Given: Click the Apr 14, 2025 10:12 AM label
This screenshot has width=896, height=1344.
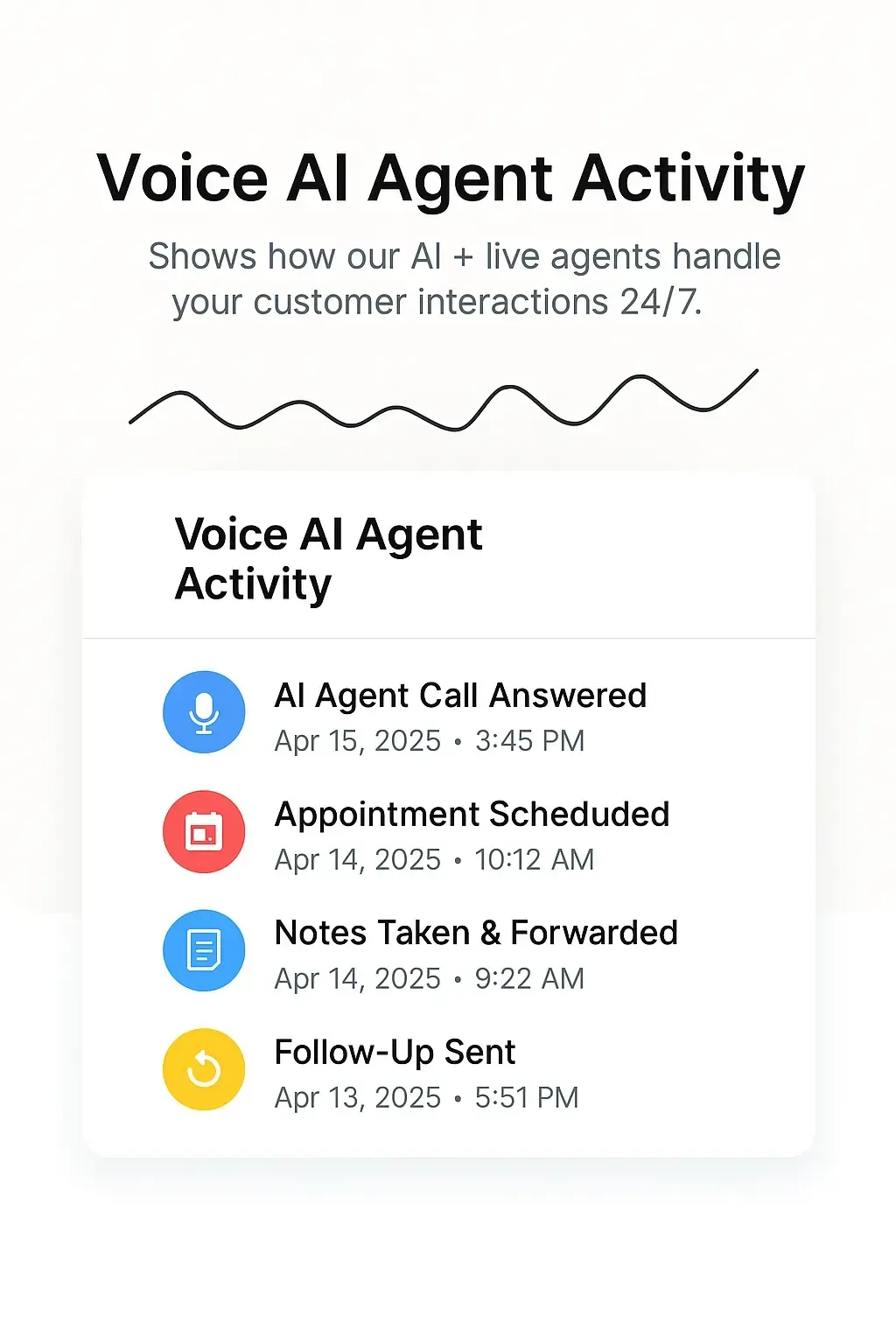Looking at the screenshot, I should pos(434,859).
